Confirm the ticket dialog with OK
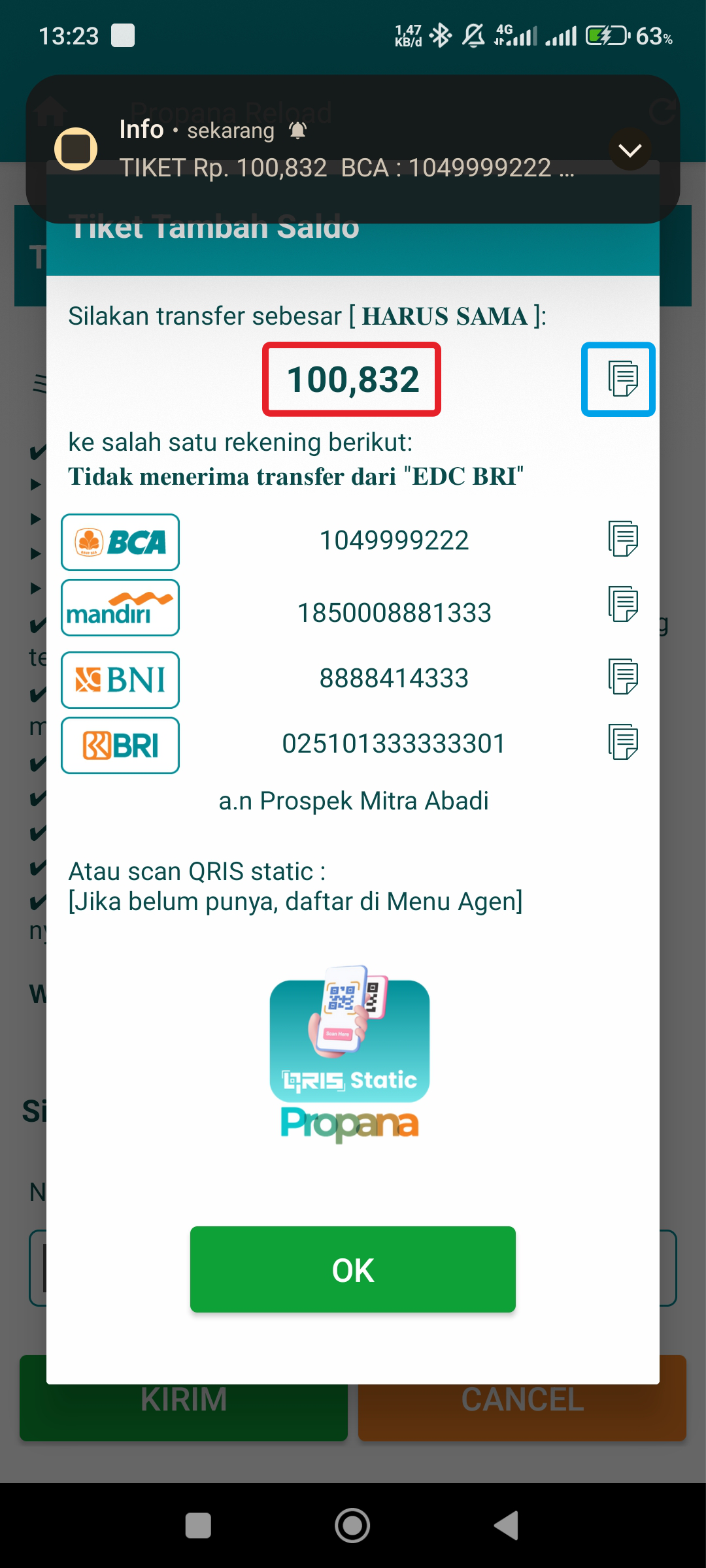The height and width of the screenshot is (1568, 706). 353,1269
